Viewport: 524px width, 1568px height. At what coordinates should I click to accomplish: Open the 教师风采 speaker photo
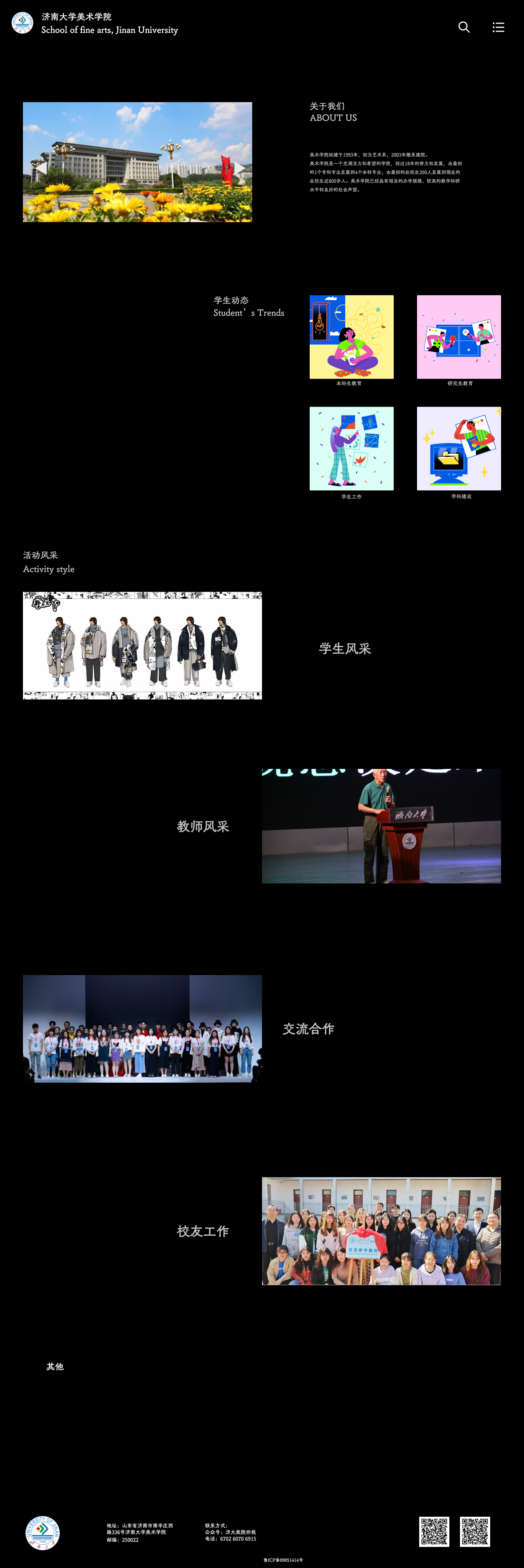pyautogui.click(x=381, y=825)
